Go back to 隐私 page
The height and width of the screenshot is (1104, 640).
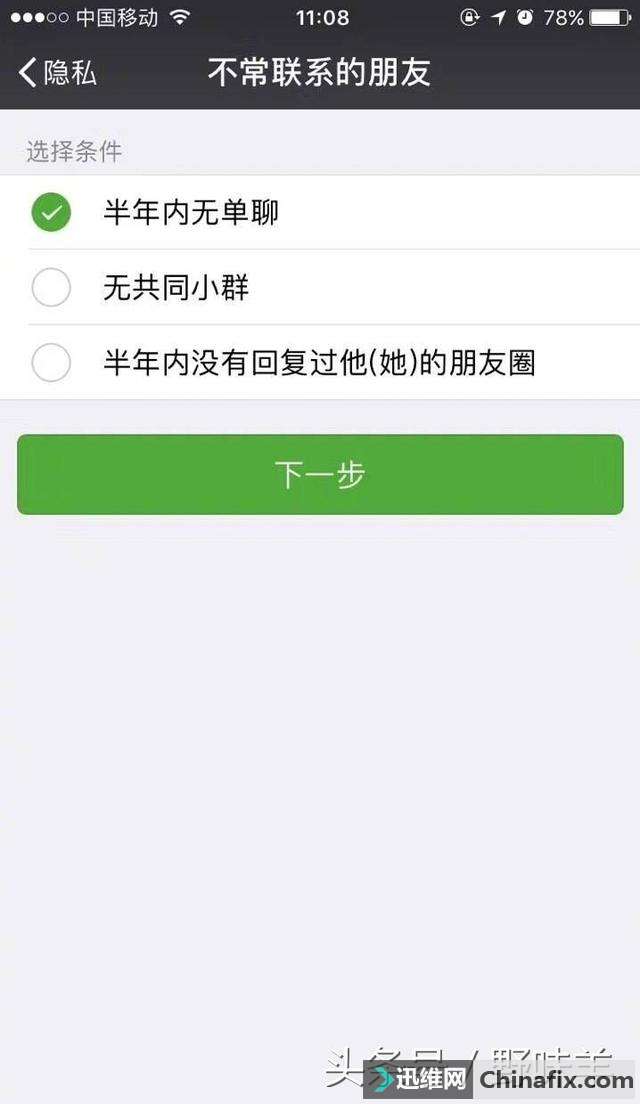58,73
